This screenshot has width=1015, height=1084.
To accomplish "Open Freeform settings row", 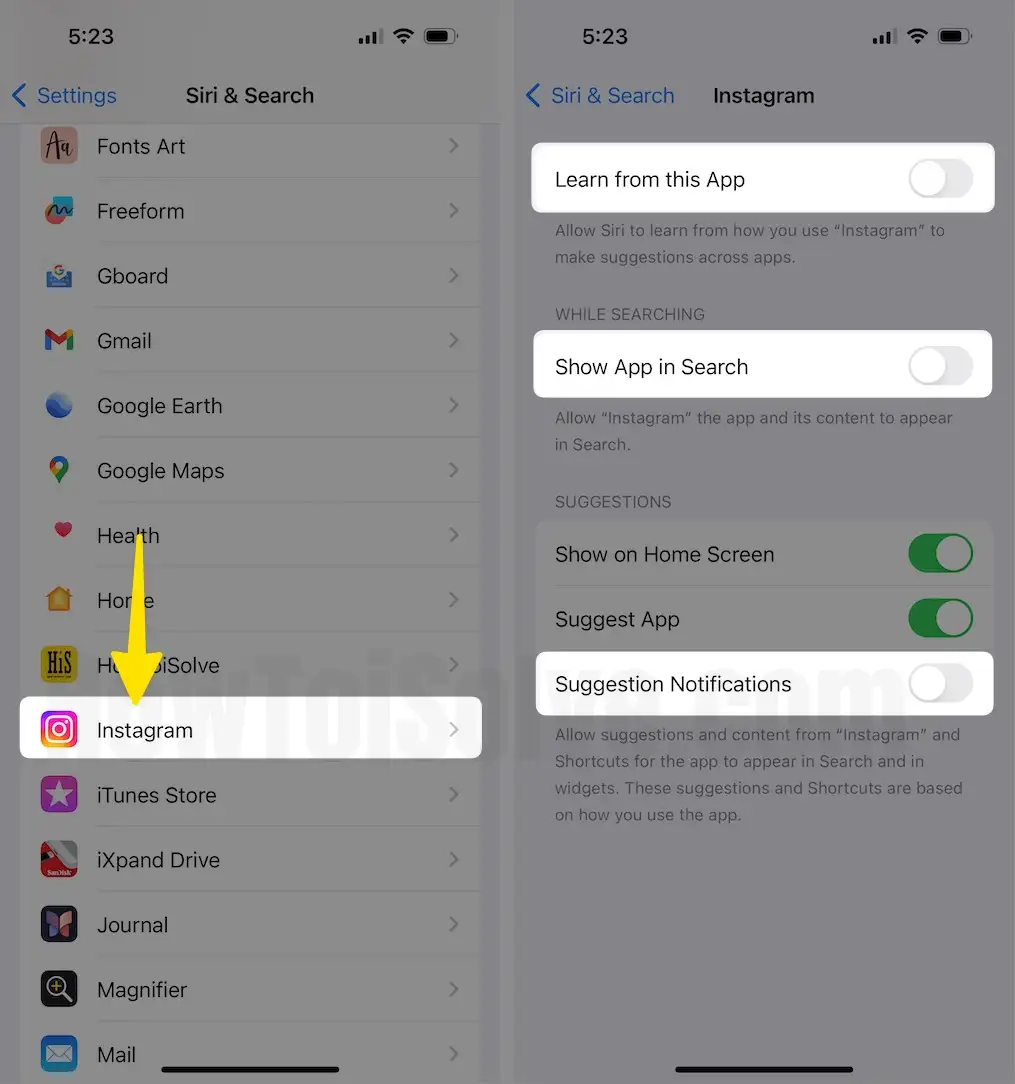I will [250, 211].
